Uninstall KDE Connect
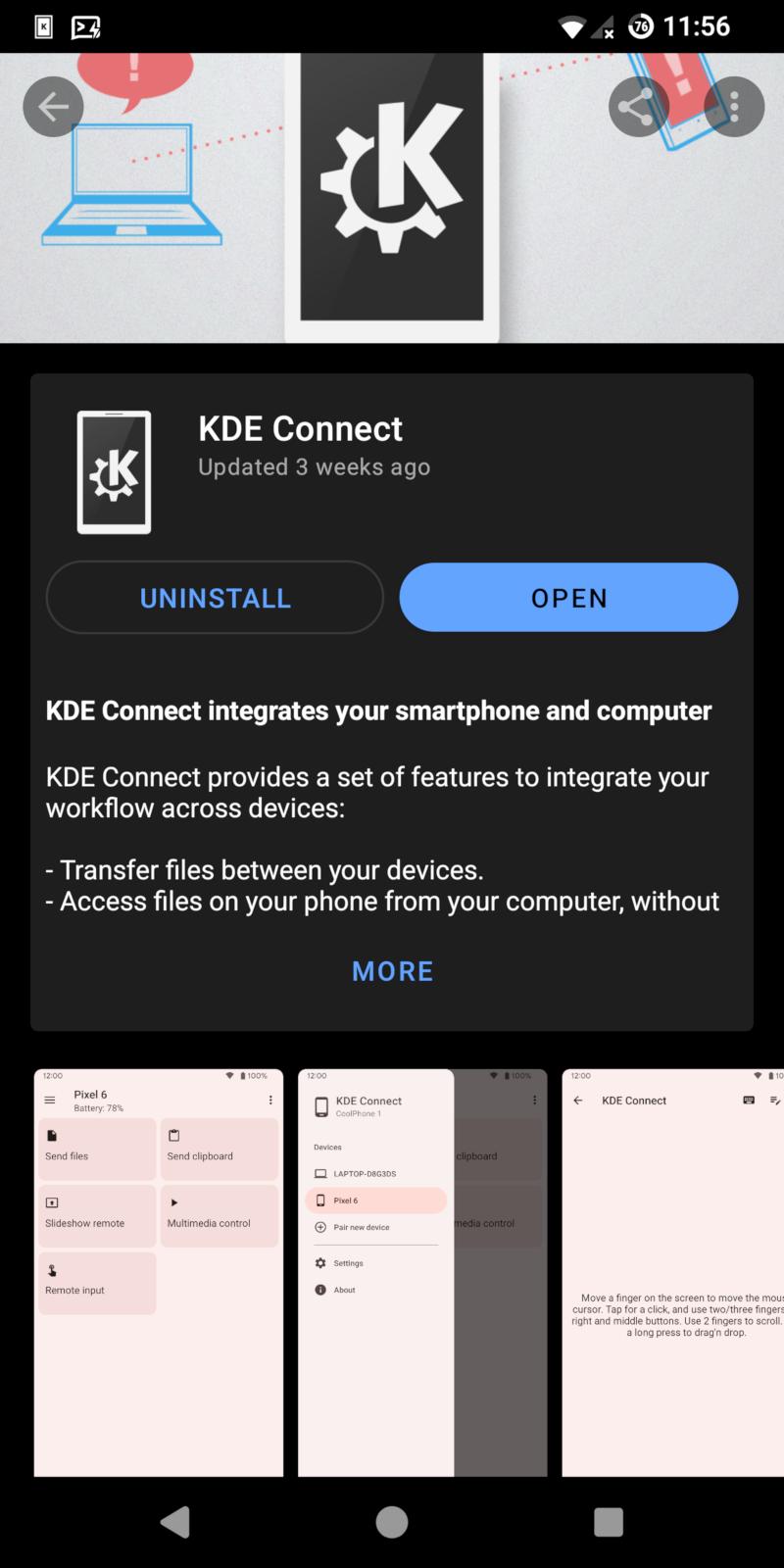Screen dimensions: 784x1568 215,598
